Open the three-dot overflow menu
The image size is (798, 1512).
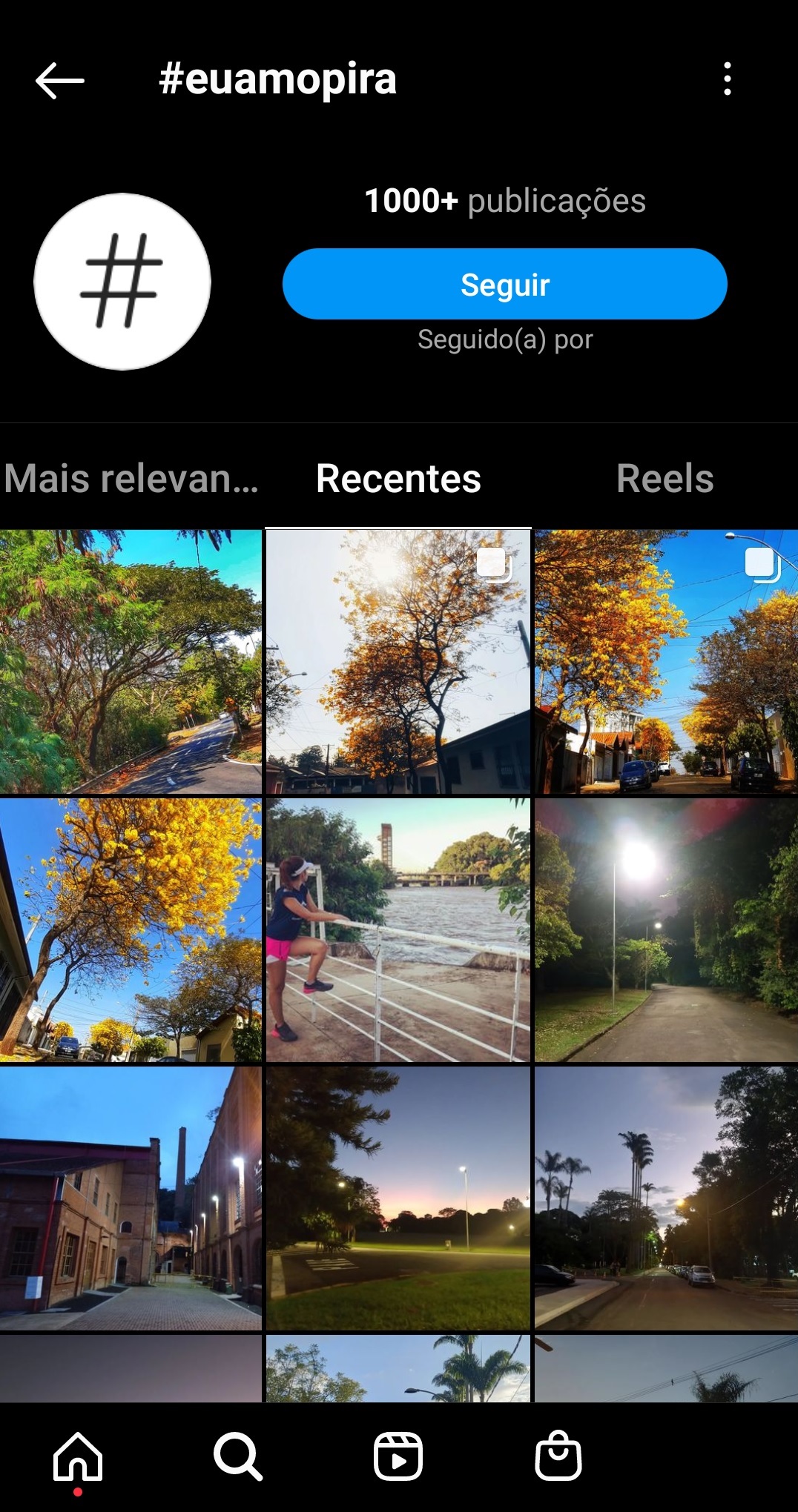pos(727,79)
